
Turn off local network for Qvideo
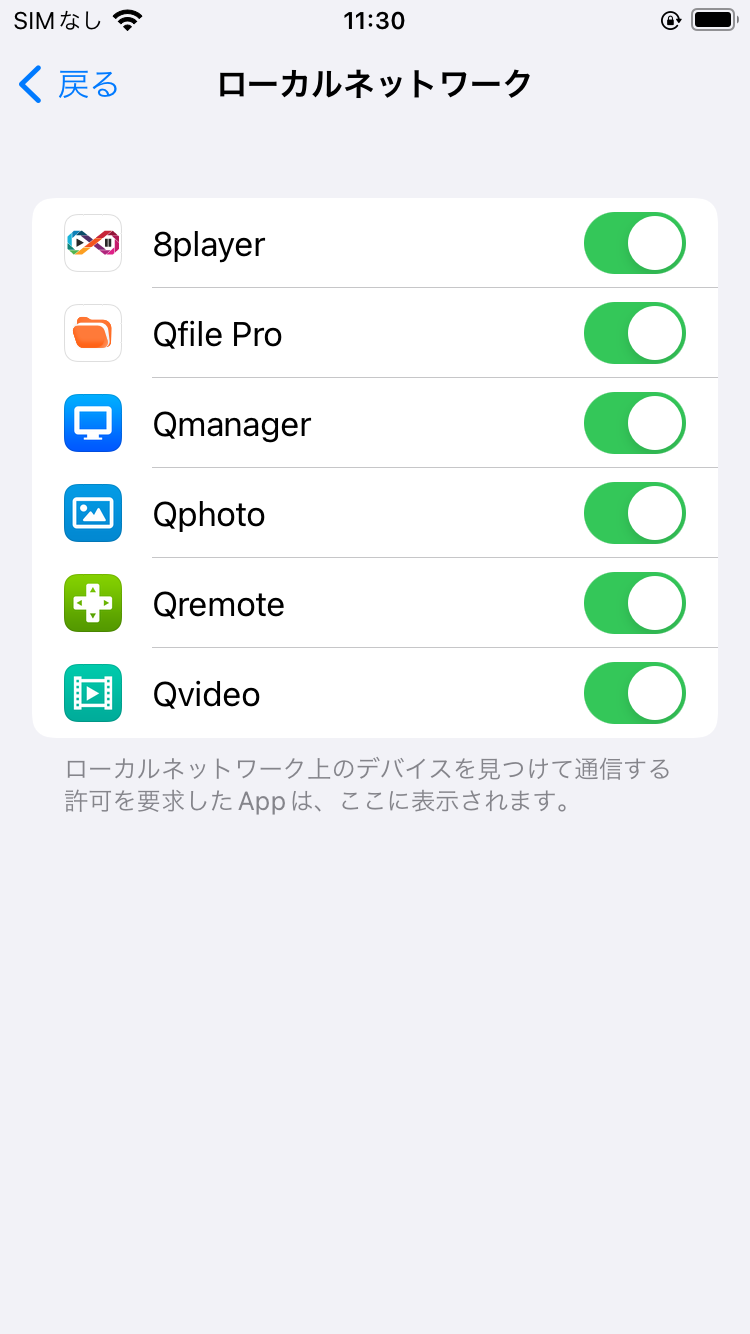634,693
